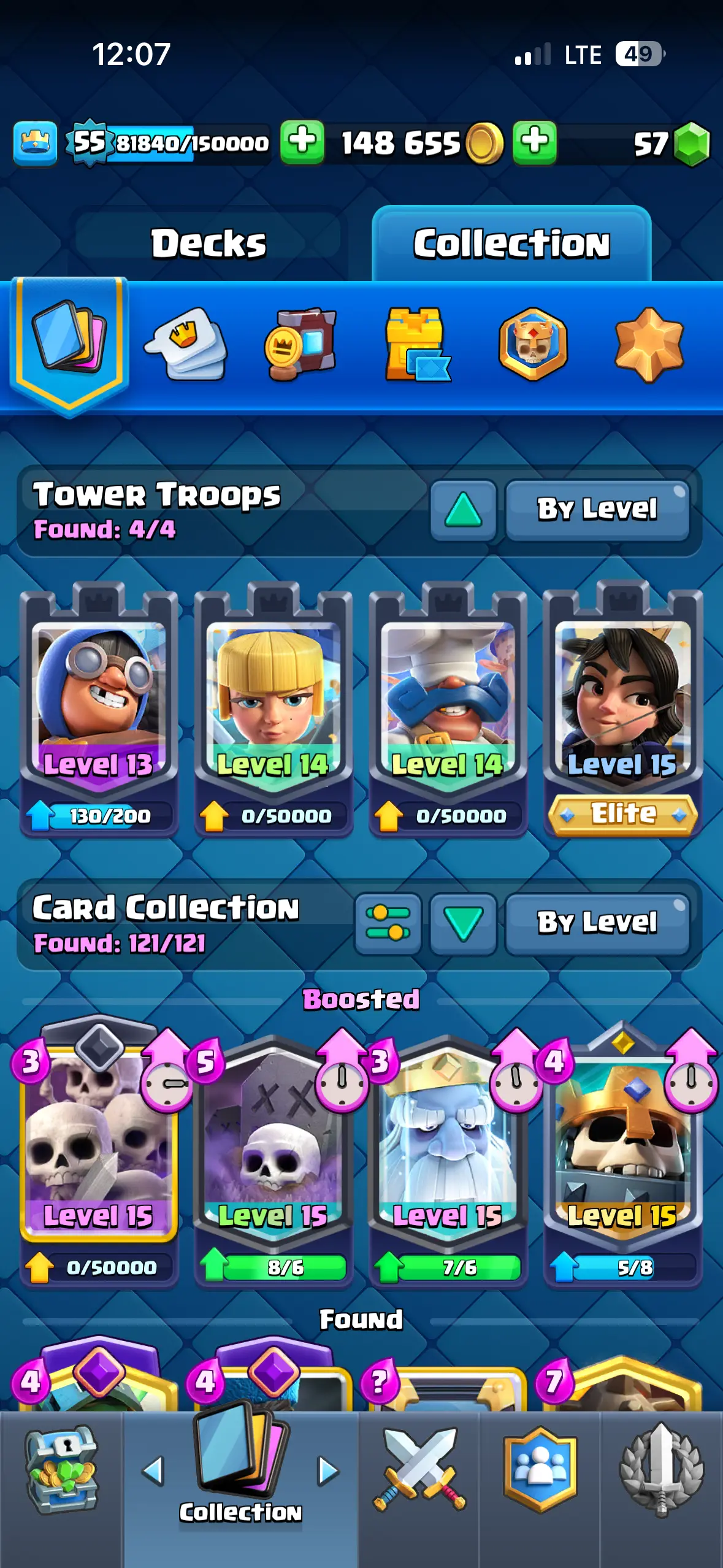The height and width of the screenshot is (1568, 723).
Task: Go to the Battle crossed swords tab
Action: click(x=419, y=1470)
